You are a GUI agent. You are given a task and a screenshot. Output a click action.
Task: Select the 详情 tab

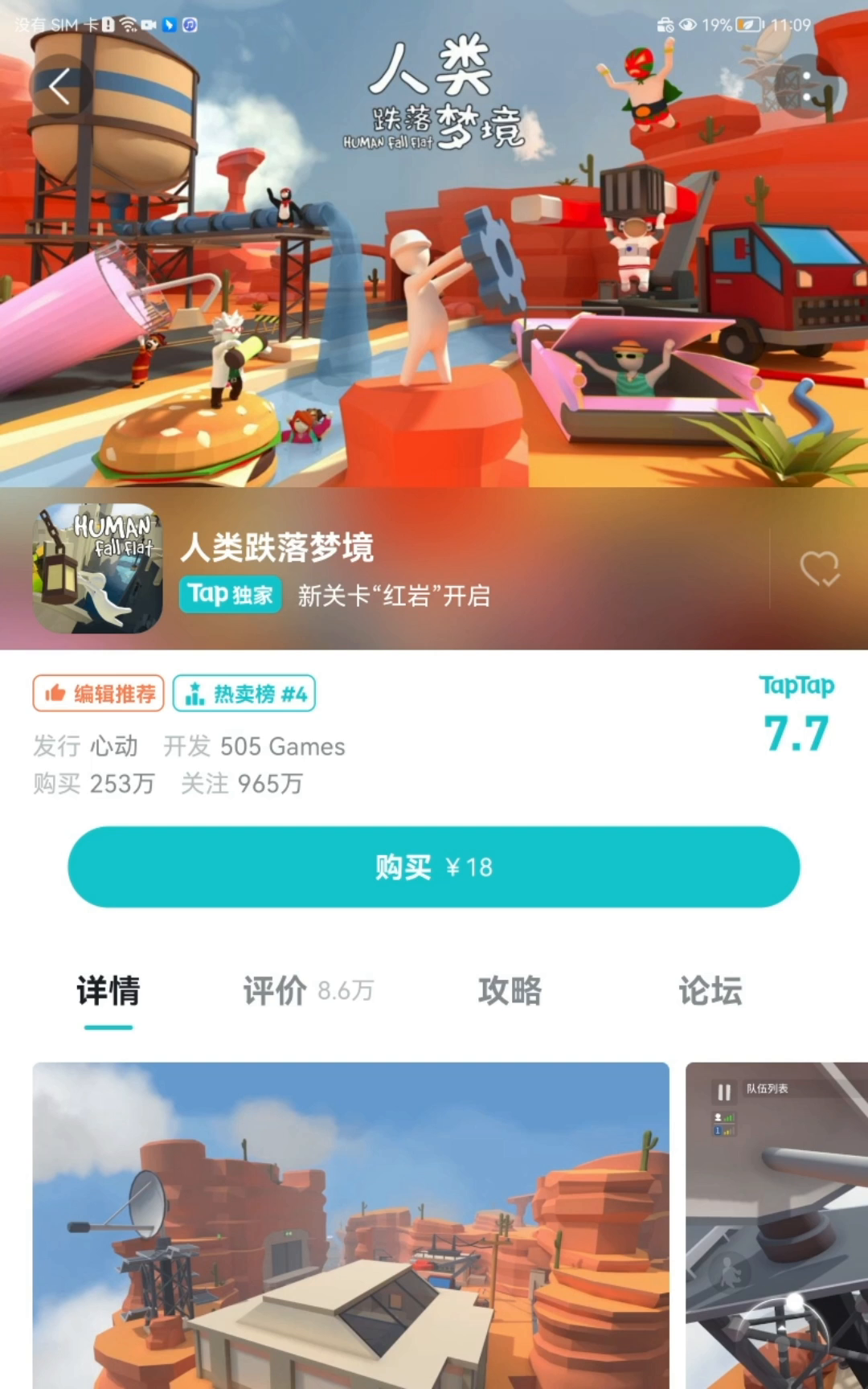pos(108,990)
